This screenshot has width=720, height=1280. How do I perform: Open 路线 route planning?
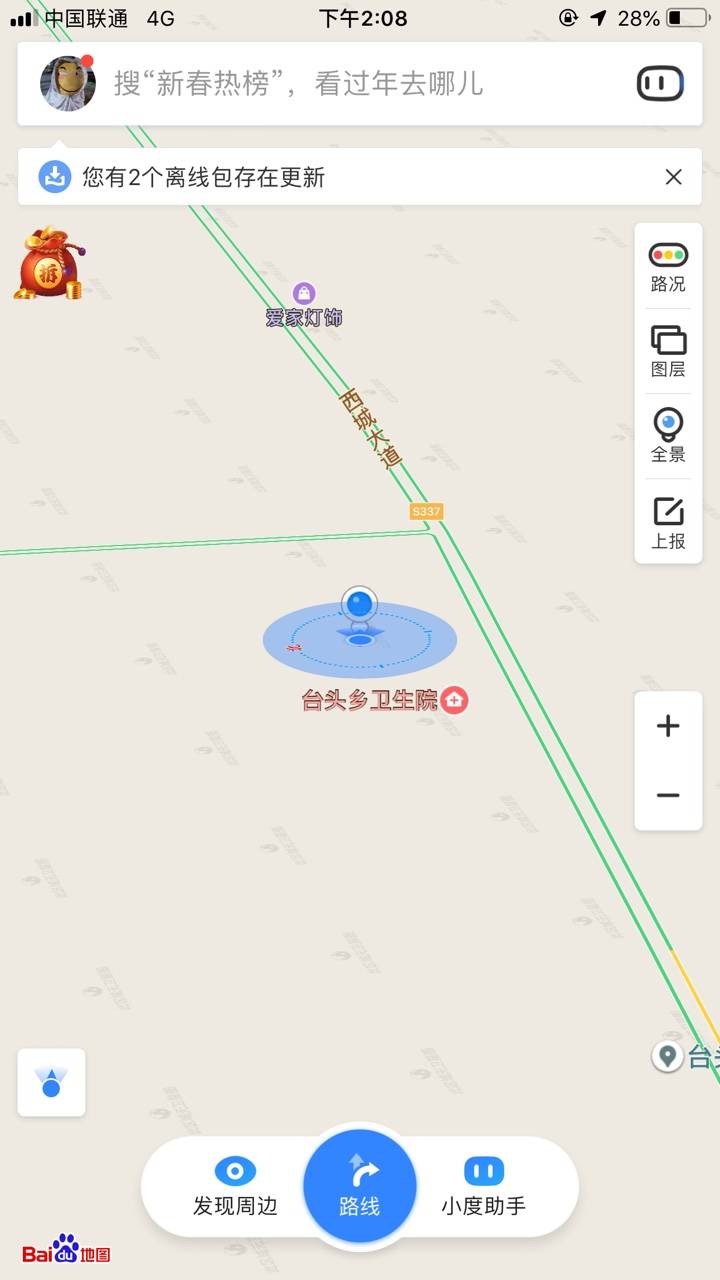[x=360, y=1187]
